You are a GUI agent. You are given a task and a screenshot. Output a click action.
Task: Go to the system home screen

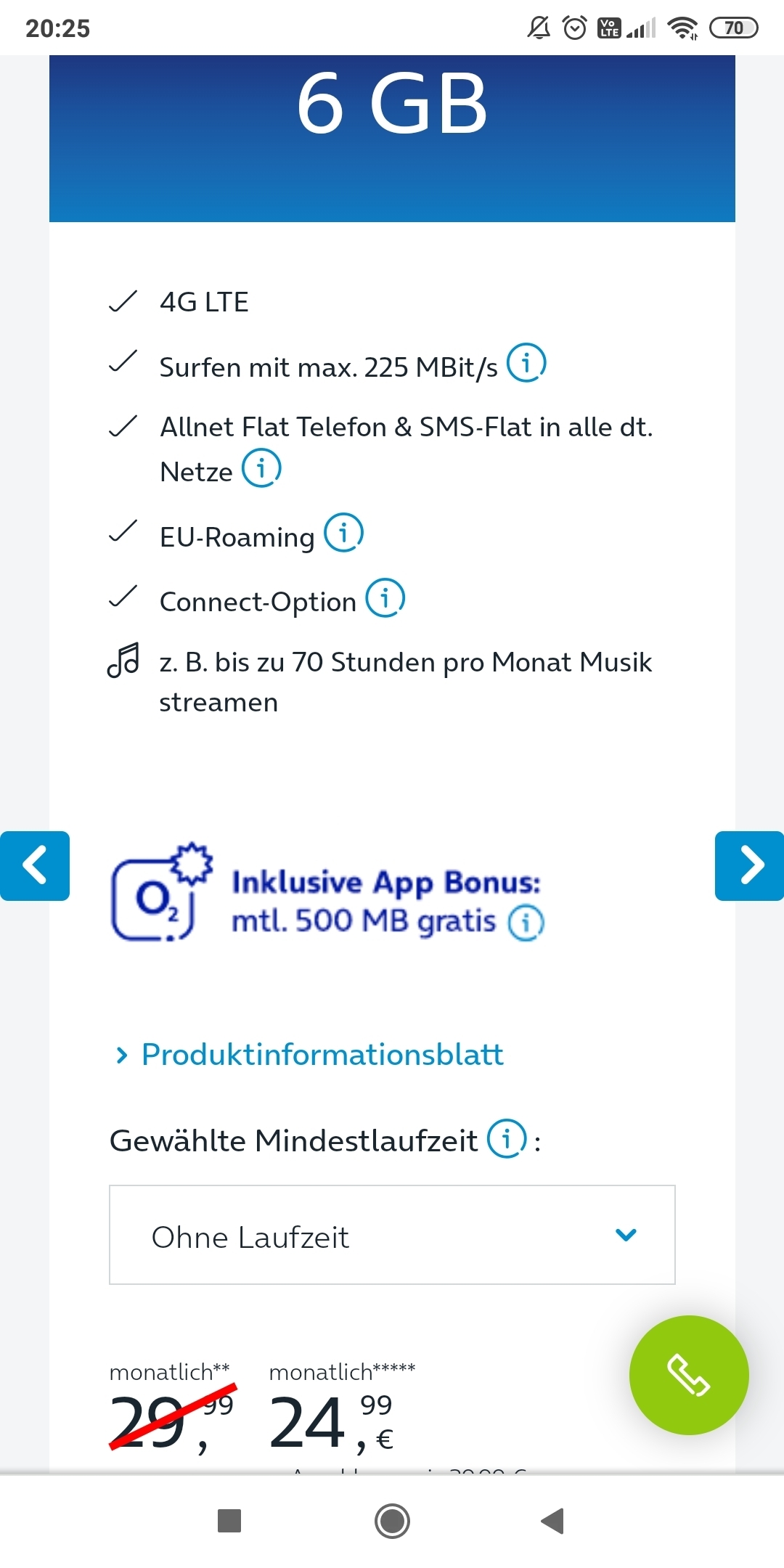(392, 1520)
